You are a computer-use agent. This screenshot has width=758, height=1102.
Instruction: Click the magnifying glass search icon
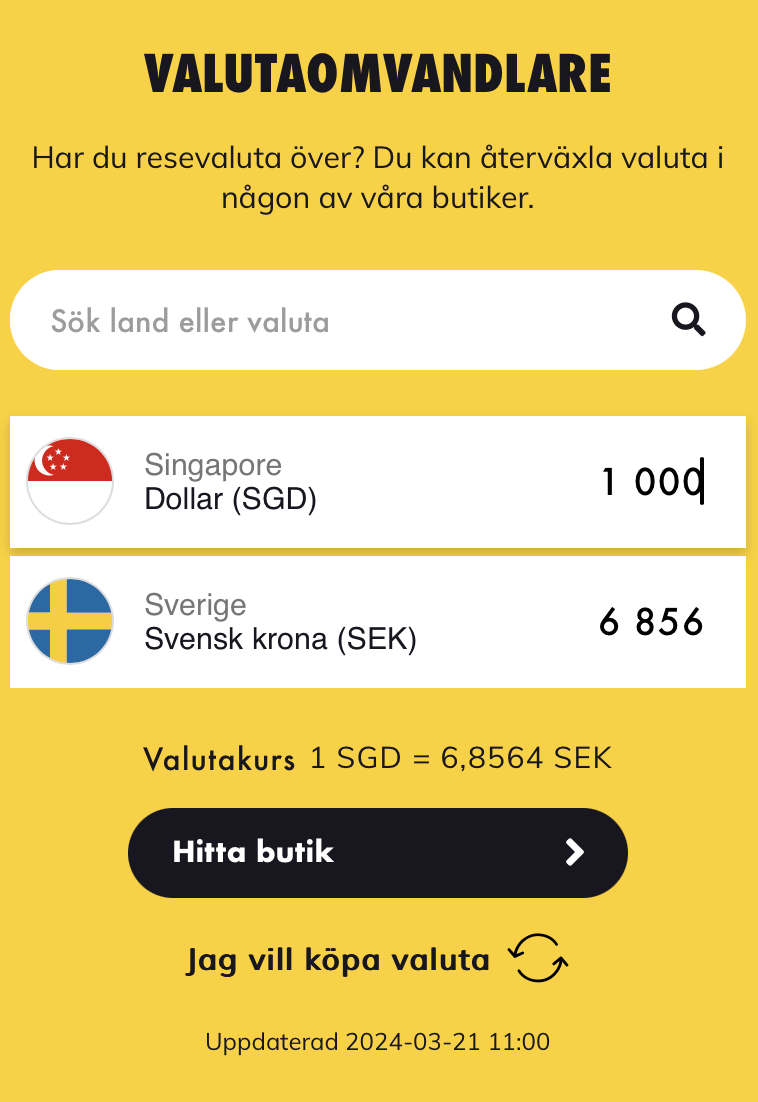coord(688,320)
